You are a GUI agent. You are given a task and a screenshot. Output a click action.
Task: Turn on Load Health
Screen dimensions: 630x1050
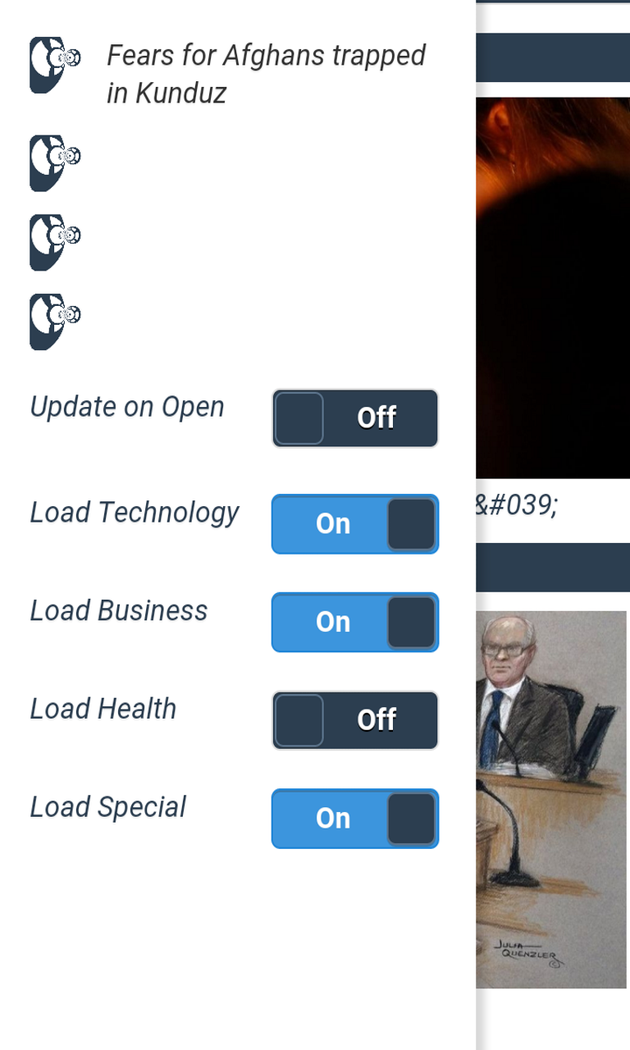355,720
